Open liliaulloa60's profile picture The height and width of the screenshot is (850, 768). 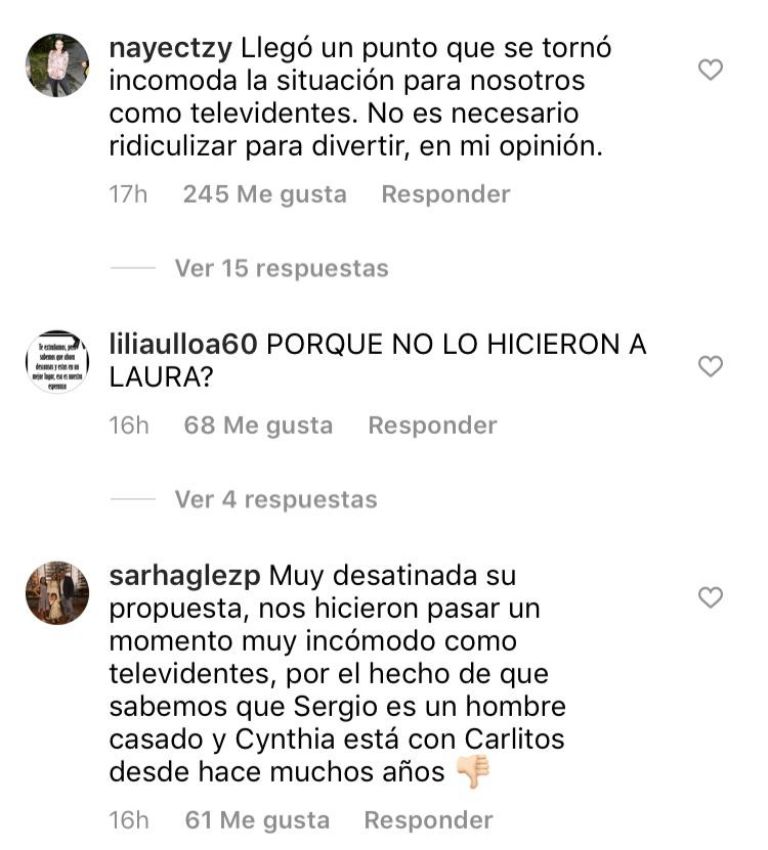(57, 361)
